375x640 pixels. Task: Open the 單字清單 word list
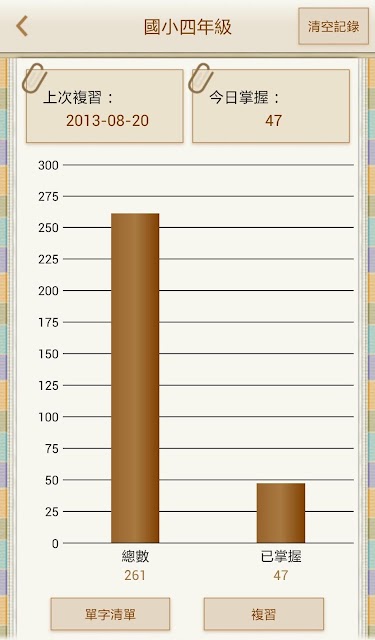click(x=110, y=614)
